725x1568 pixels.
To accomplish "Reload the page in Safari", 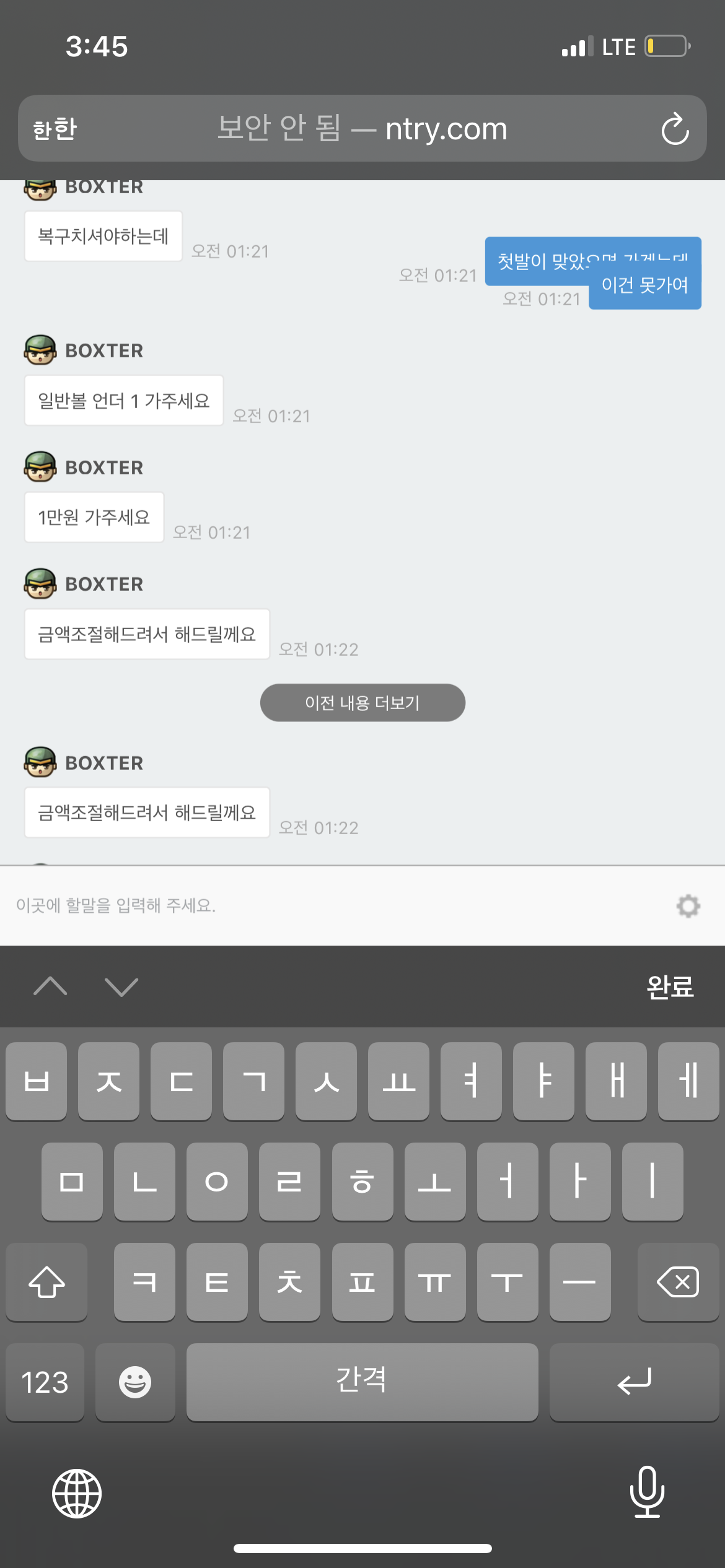I will [675, 129].
